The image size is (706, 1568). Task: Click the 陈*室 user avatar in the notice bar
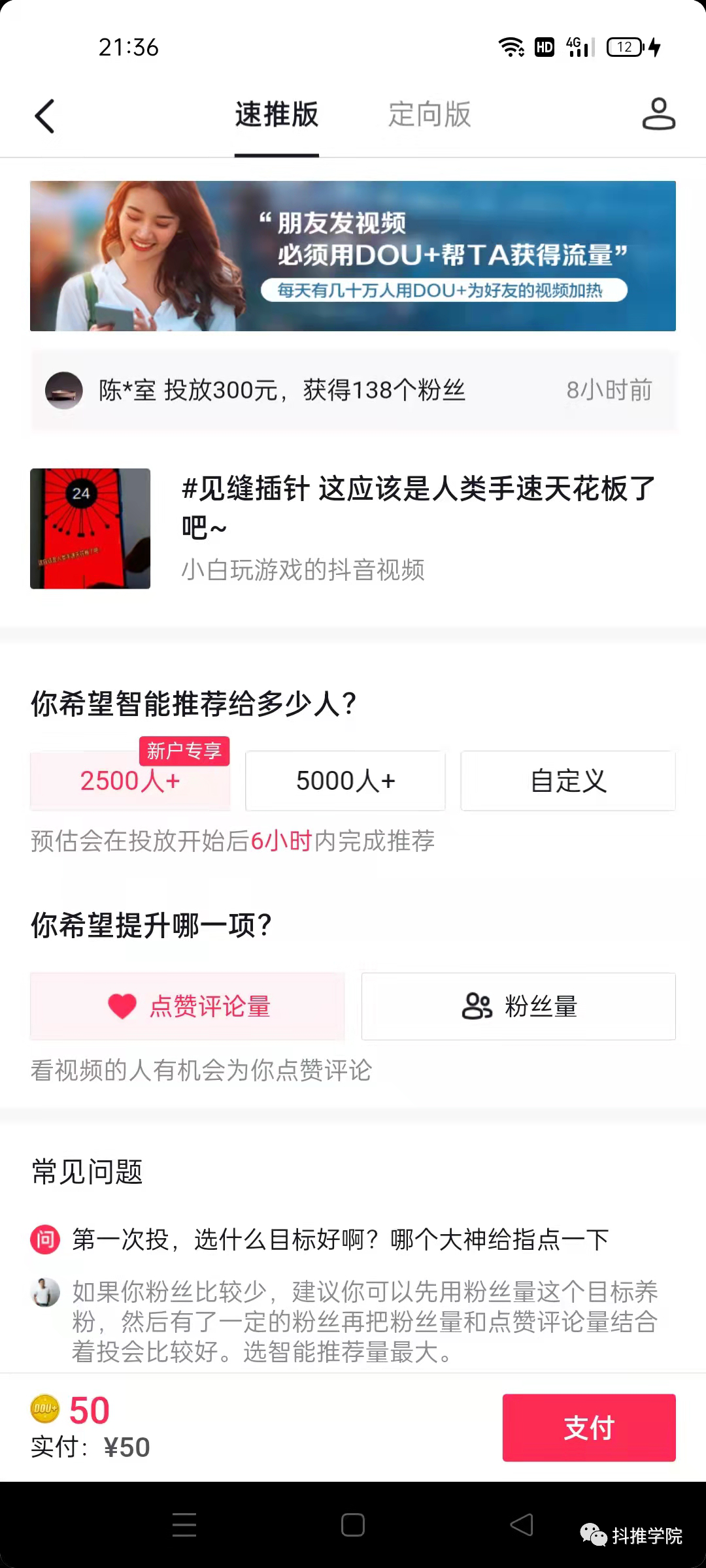pos(65,390)
